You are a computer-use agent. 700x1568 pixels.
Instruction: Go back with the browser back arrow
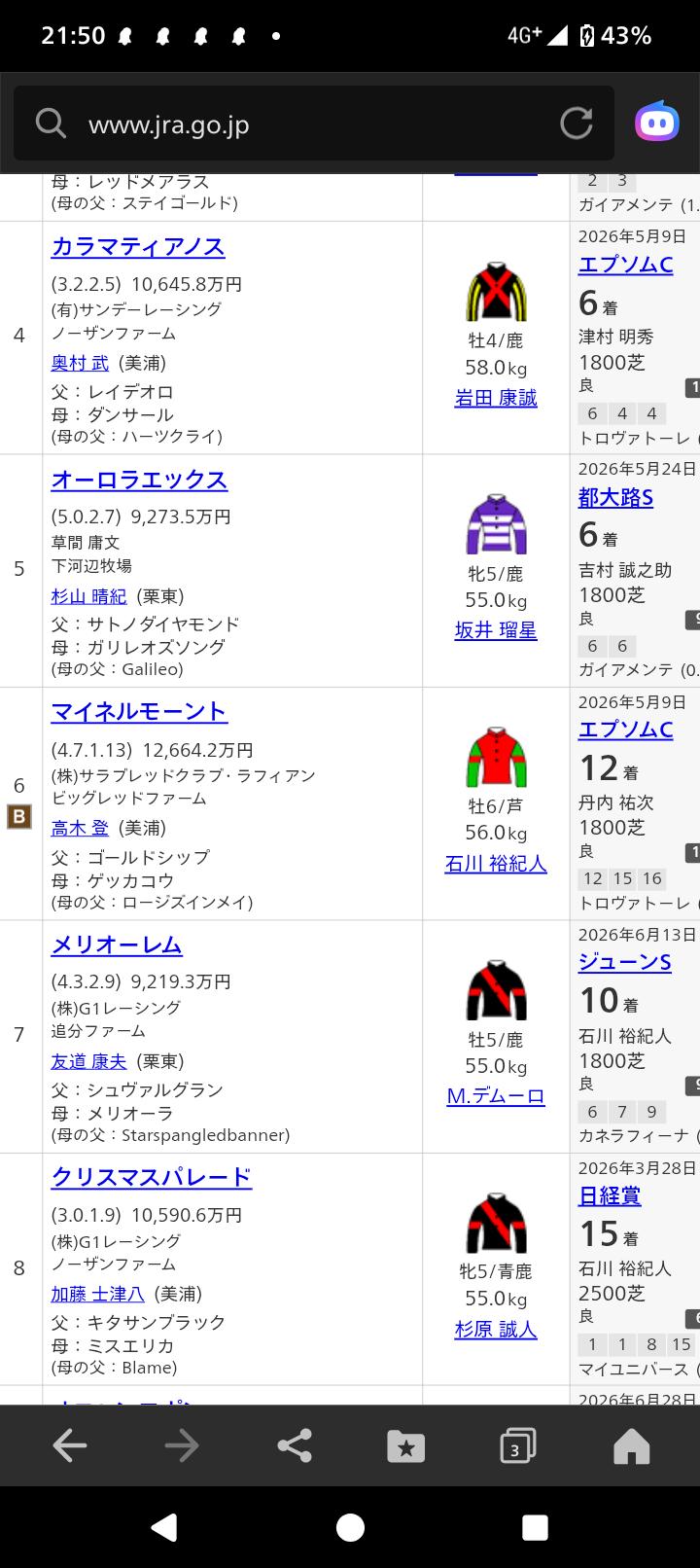pyautogui.click(x=70, y=1446)
